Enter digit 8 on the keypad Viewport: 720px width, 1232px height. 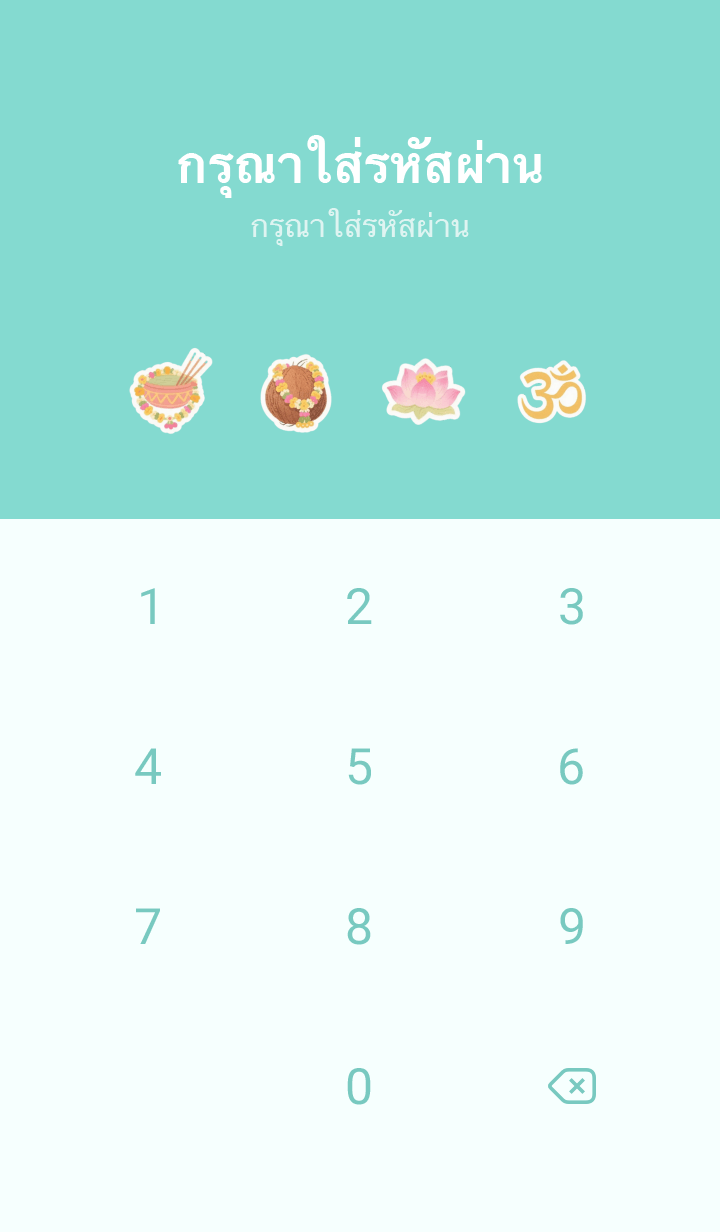click(359, 928)
